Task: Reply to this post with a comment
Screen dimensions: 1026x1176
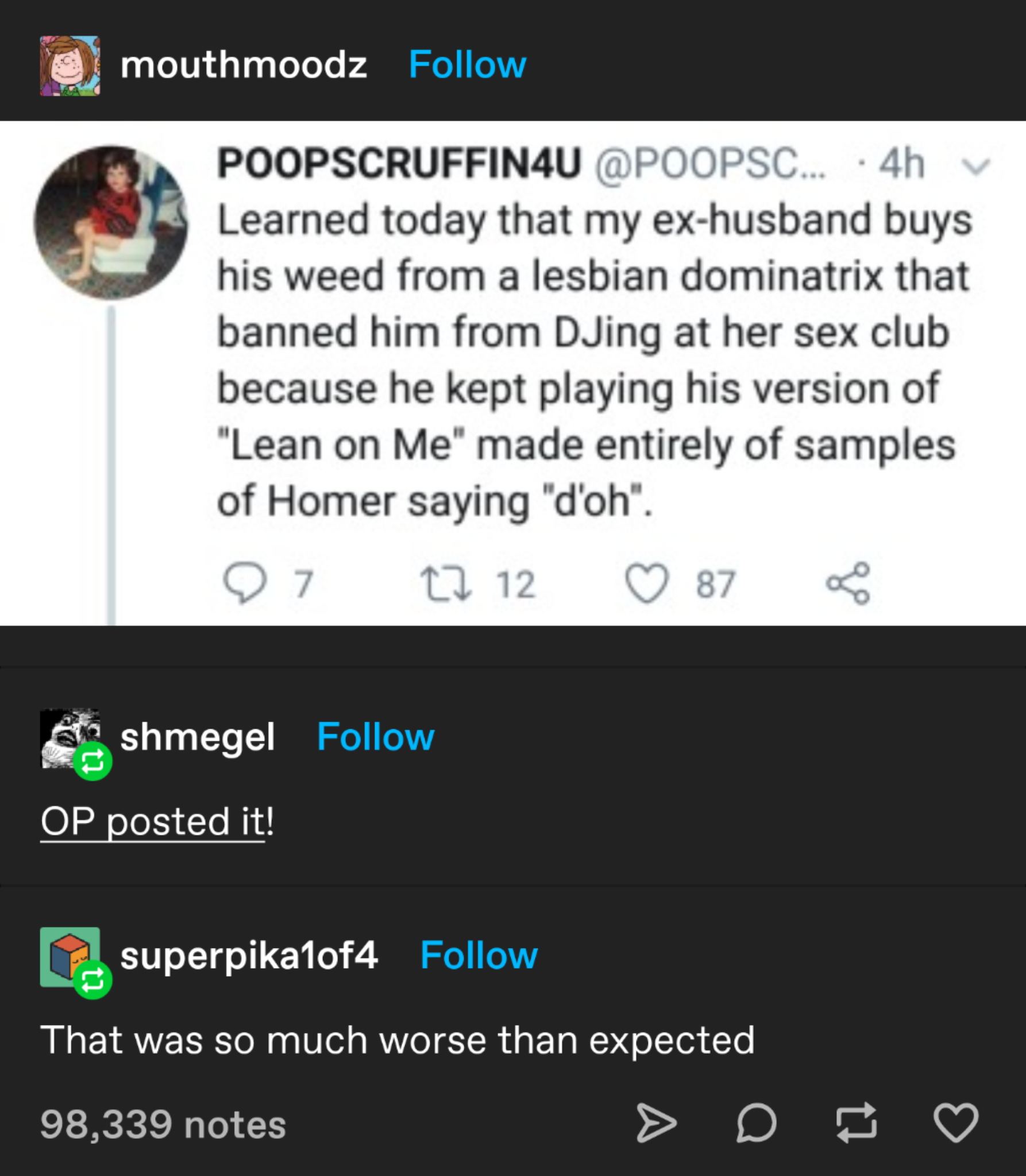Action: point(757,1123)
